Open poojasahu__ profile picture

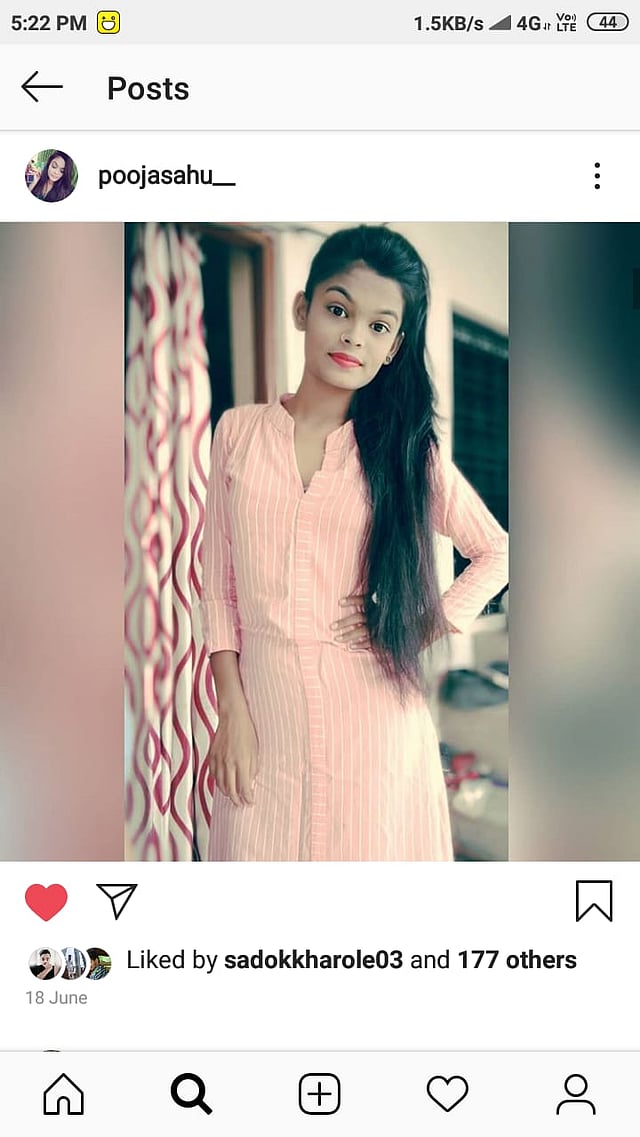(51, 176)
